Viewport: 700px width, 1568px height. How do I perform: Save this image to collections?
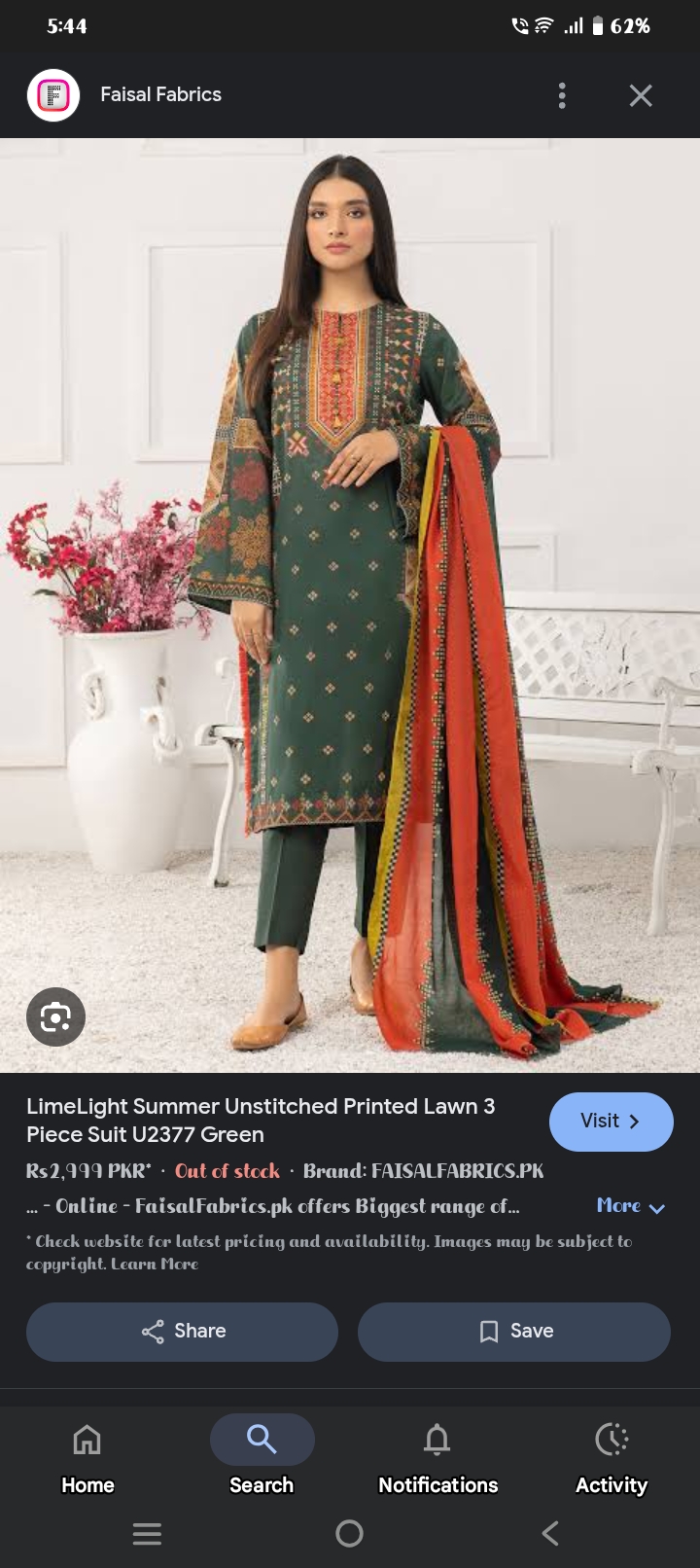tap(514, 1331)
